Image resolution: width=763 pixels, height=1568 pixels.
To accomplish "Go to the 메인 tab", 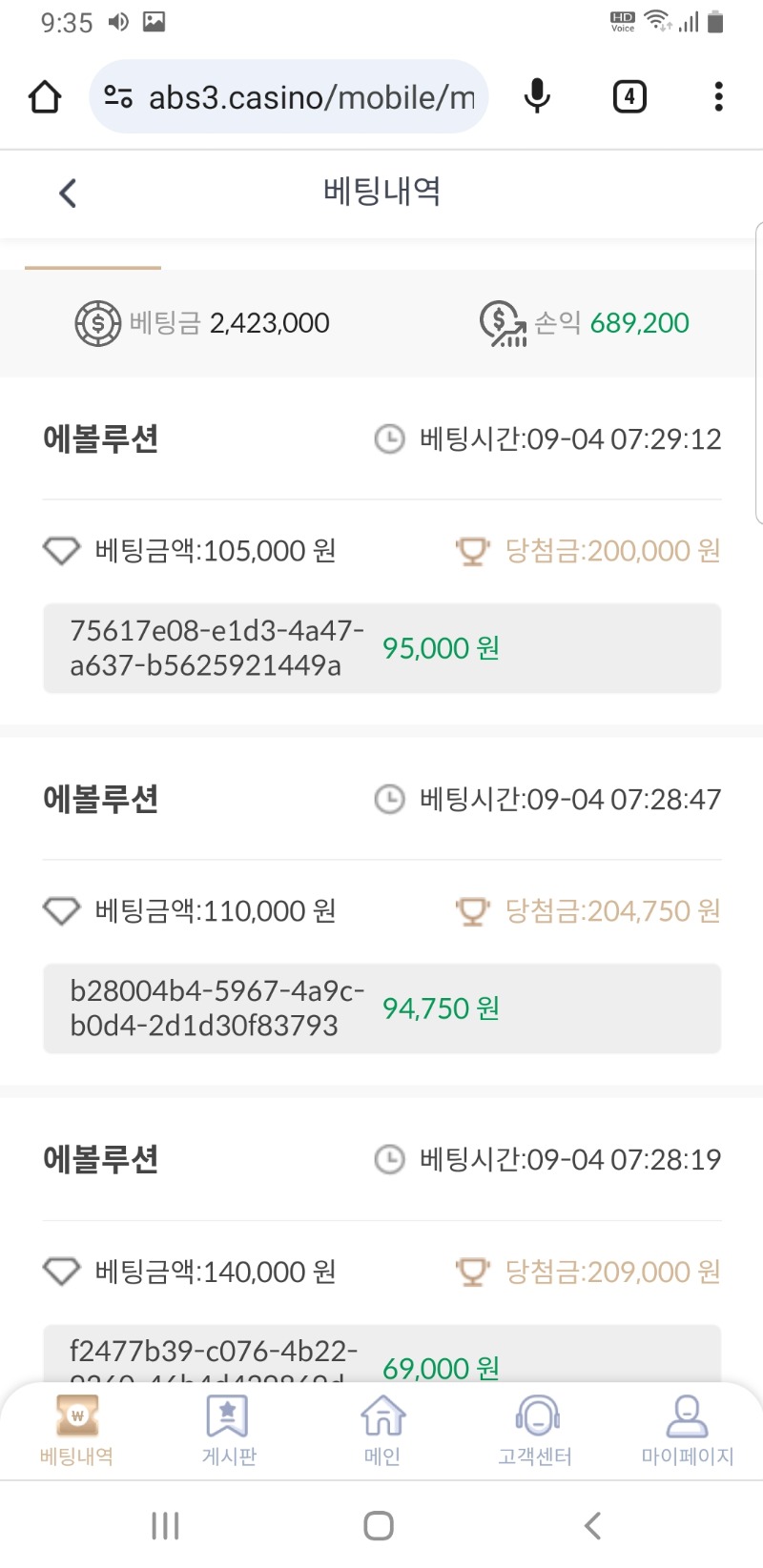I will 382,1430.
